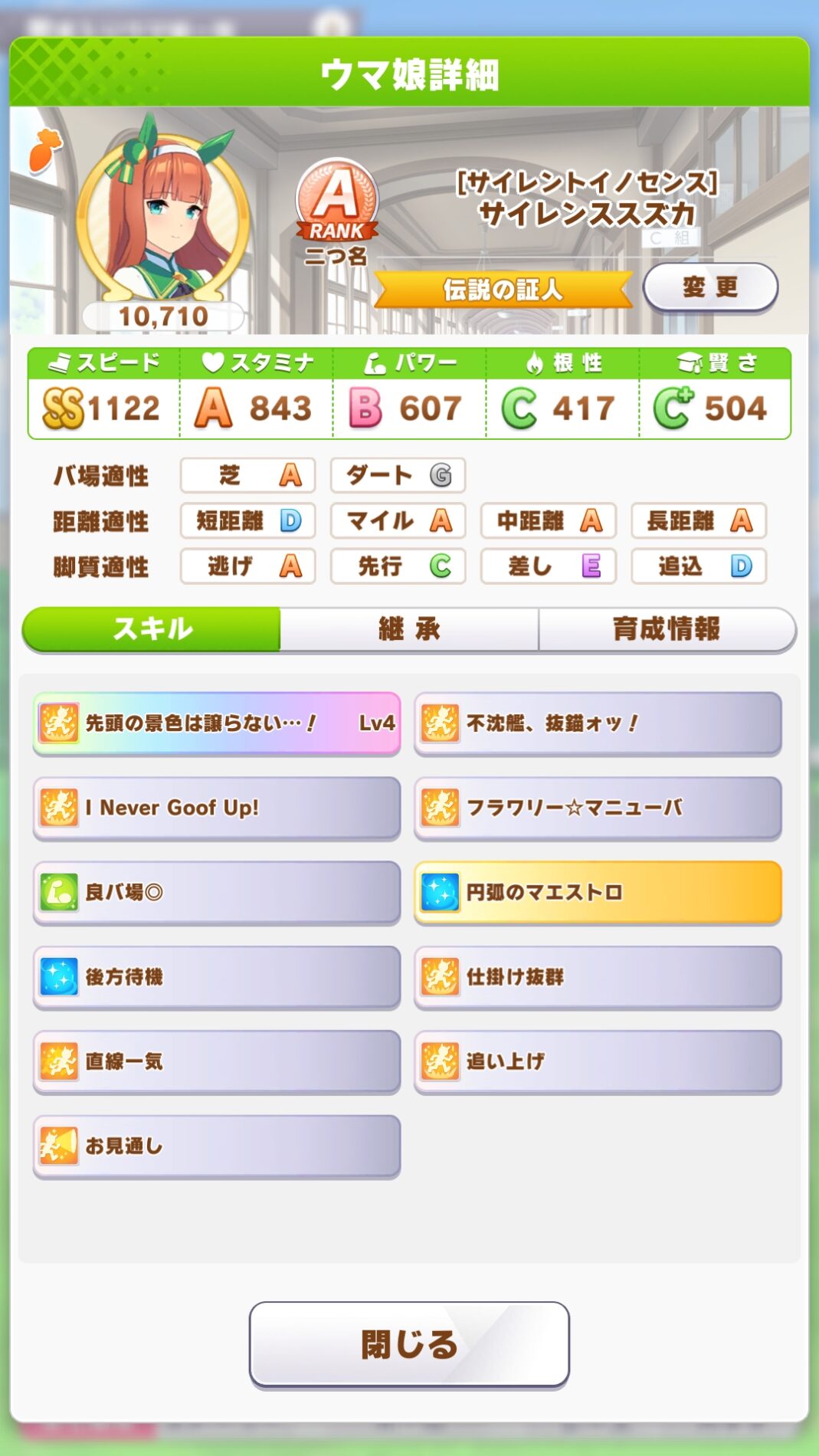
Task: Show details for I Never Goof Up!
Action: (x=217, y=808)
